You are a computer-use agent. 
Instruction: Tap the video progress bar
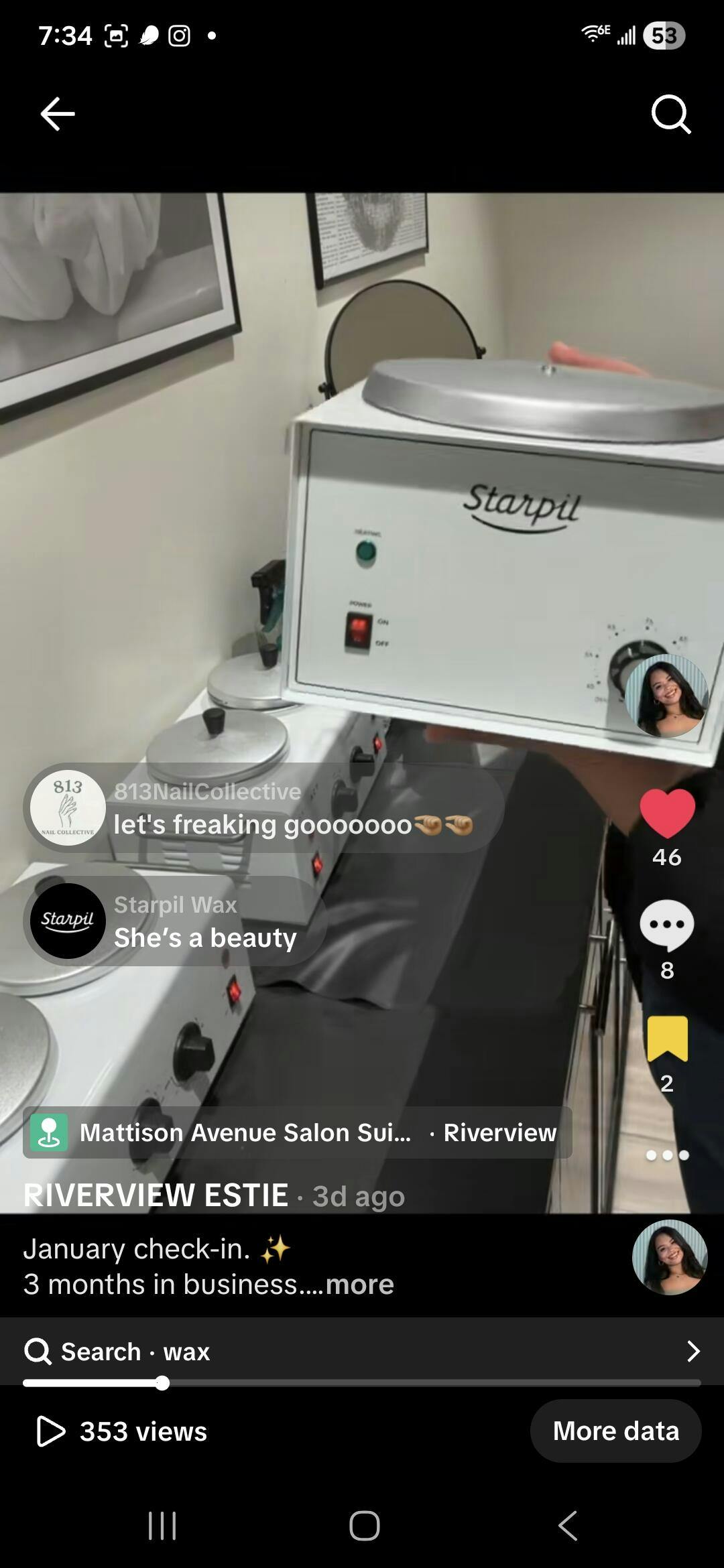click(362, 1382)
